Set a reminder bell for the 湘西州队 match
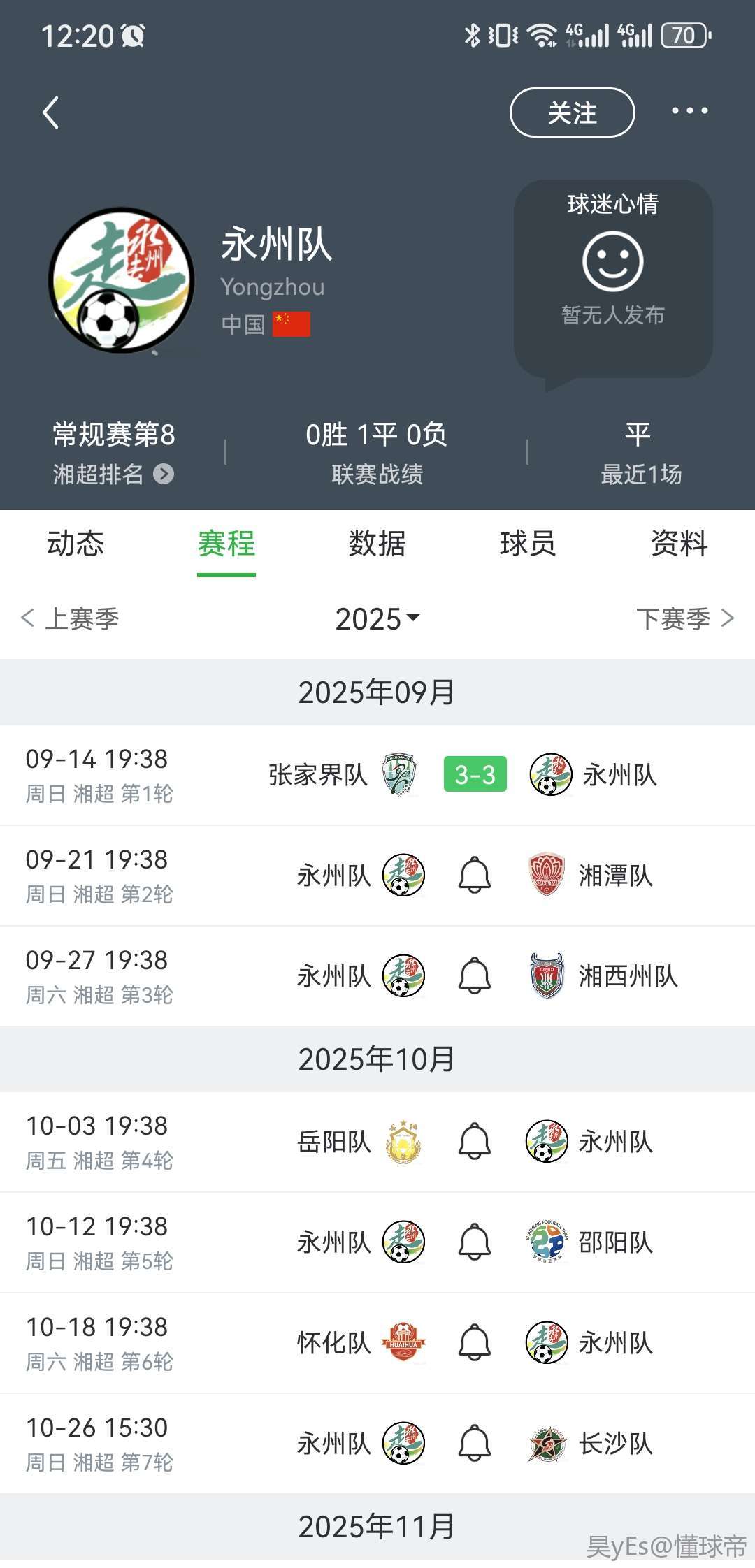 coord(475,976)
